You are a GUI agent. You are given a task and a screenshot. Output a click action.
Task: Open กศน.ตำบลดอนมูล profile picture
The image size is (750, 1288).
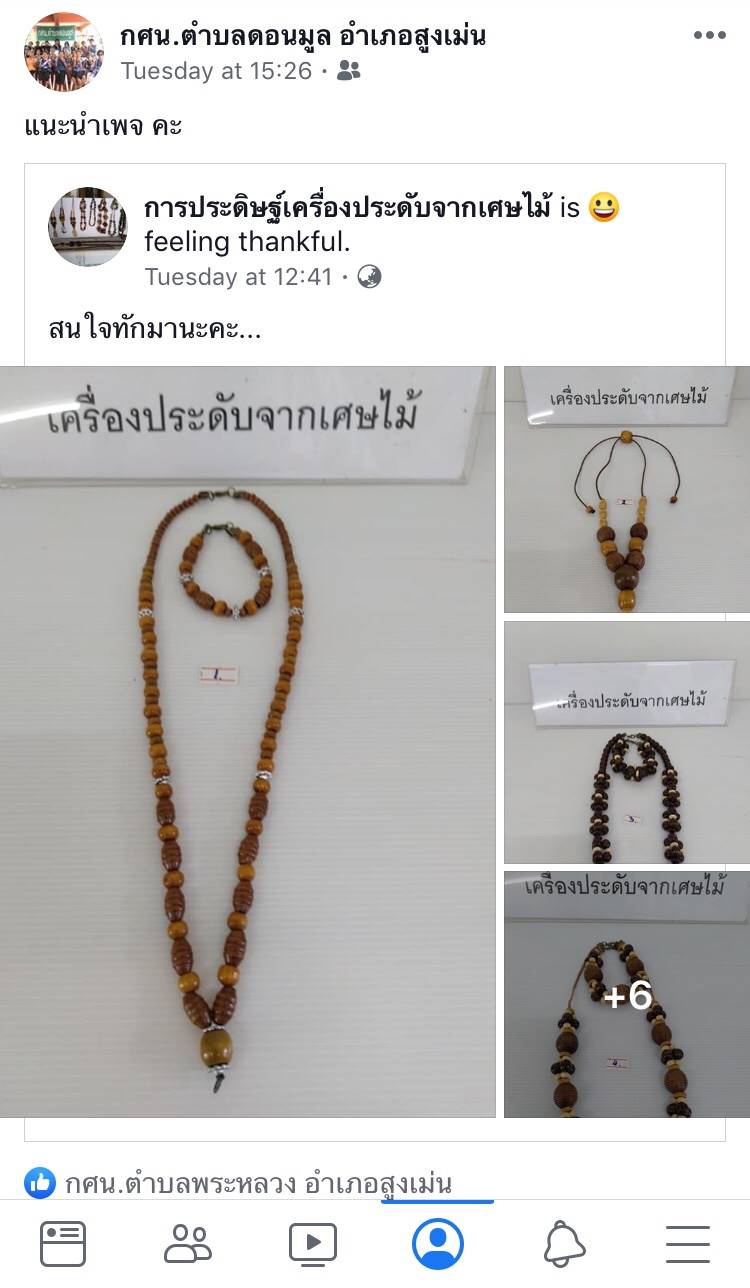tap(63, 52)
